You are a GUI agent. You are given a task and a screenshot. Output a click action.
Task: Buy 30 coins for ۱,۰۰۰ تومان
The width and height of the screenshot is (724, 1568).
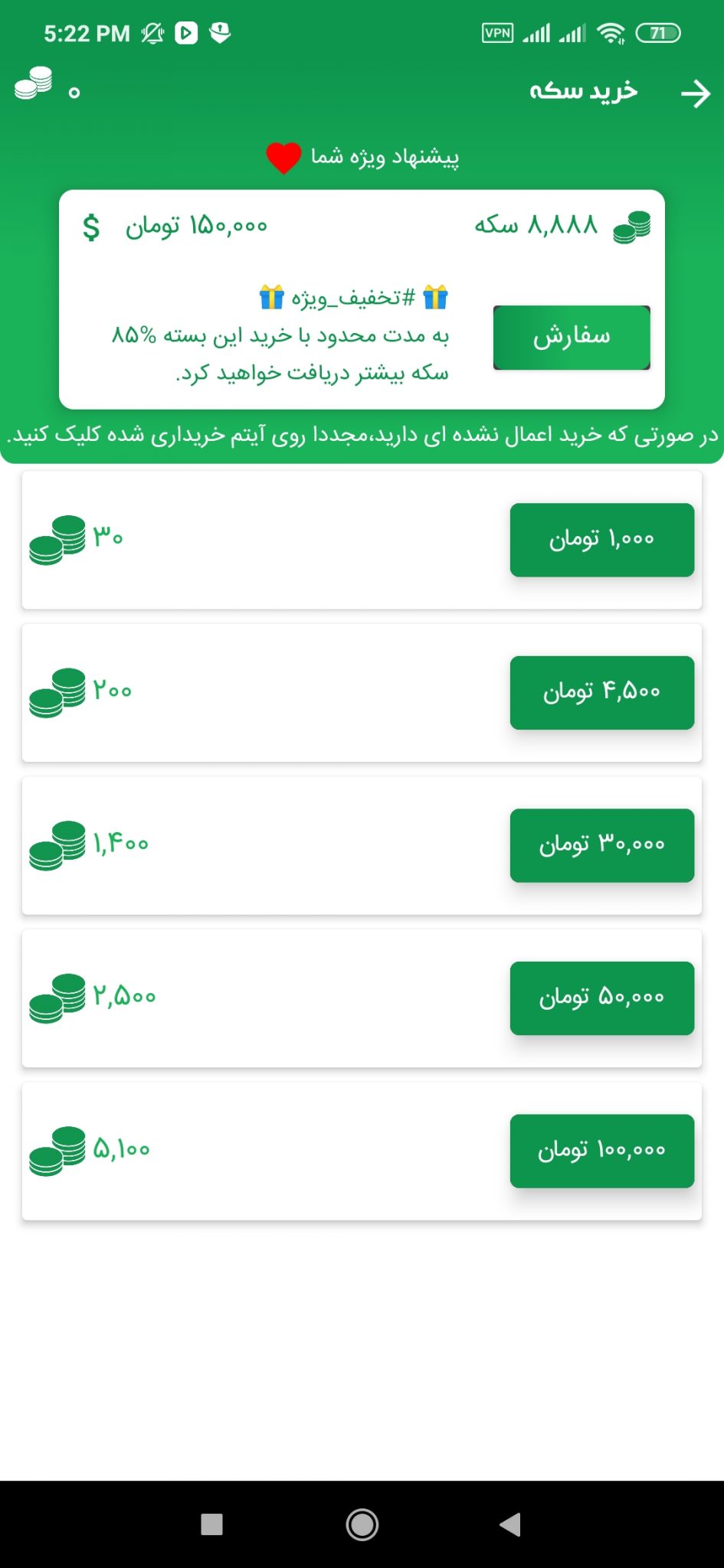coord(602,540)
